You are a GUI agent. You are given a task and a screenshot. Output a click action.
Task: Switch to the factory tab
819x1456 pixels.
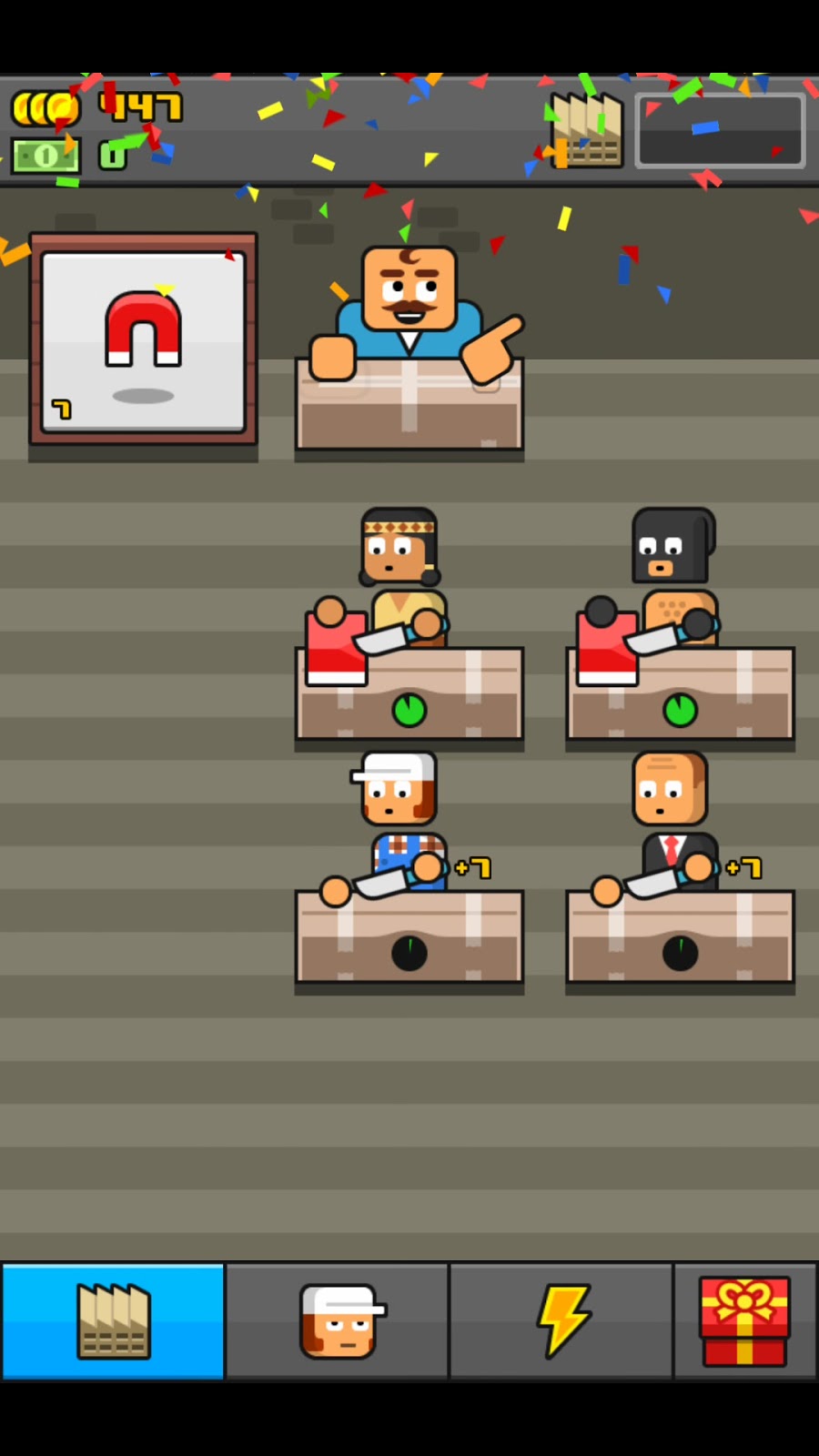pos(113,1321)
